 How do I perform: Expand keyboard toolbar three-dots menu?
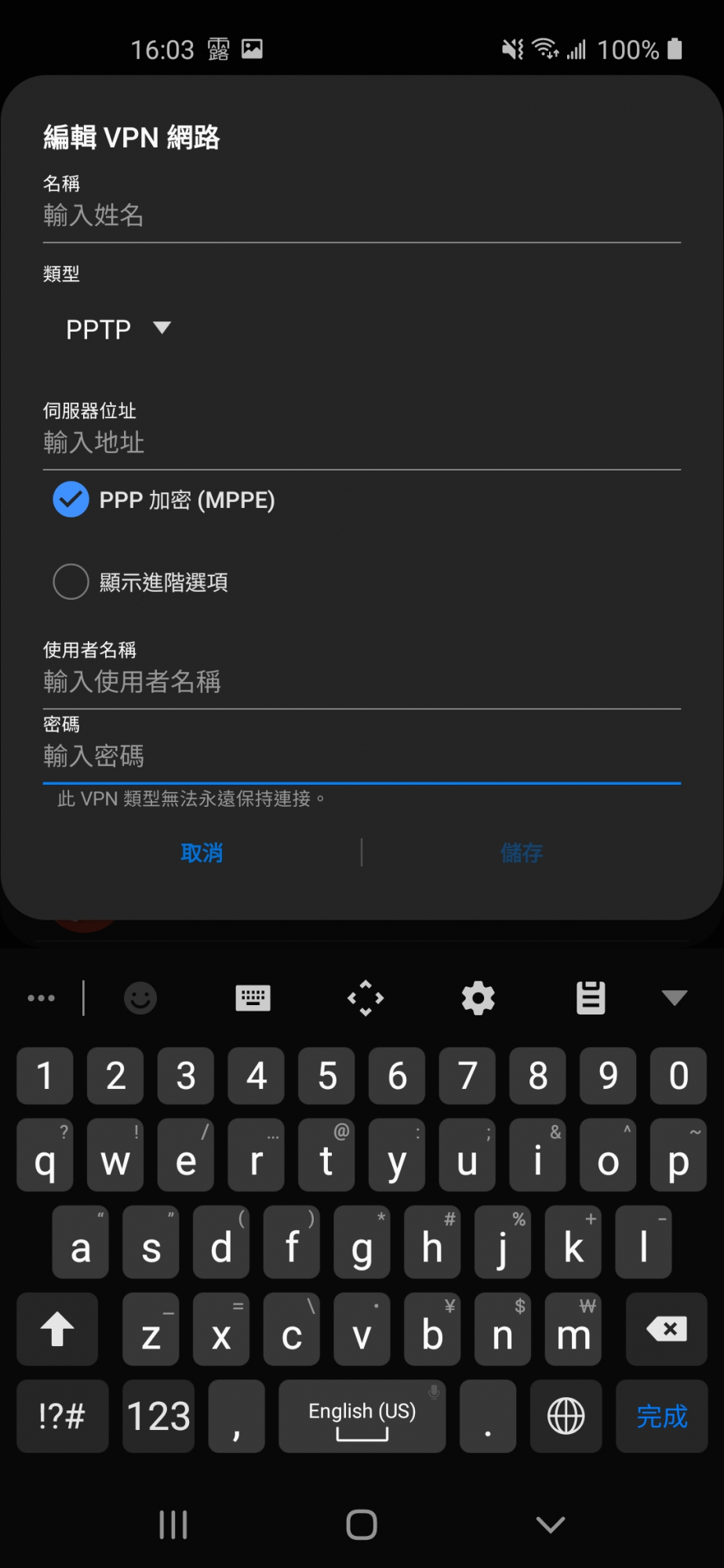(x=41, y=998)
